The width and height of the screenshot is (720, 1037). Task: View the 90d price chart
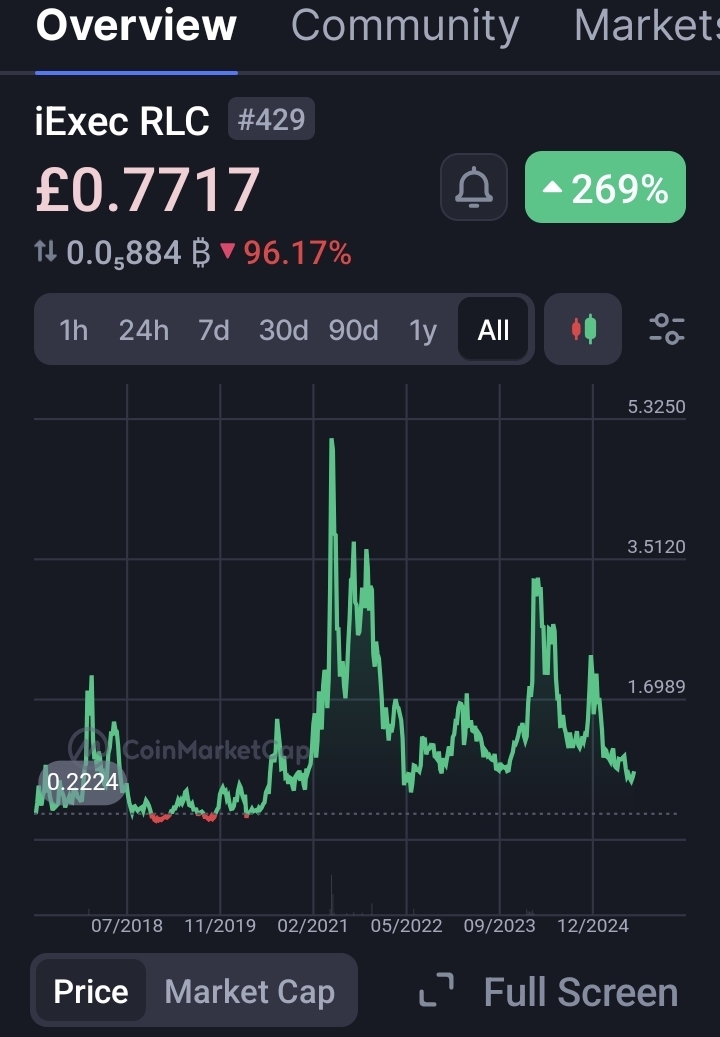[x=354, y=330]
